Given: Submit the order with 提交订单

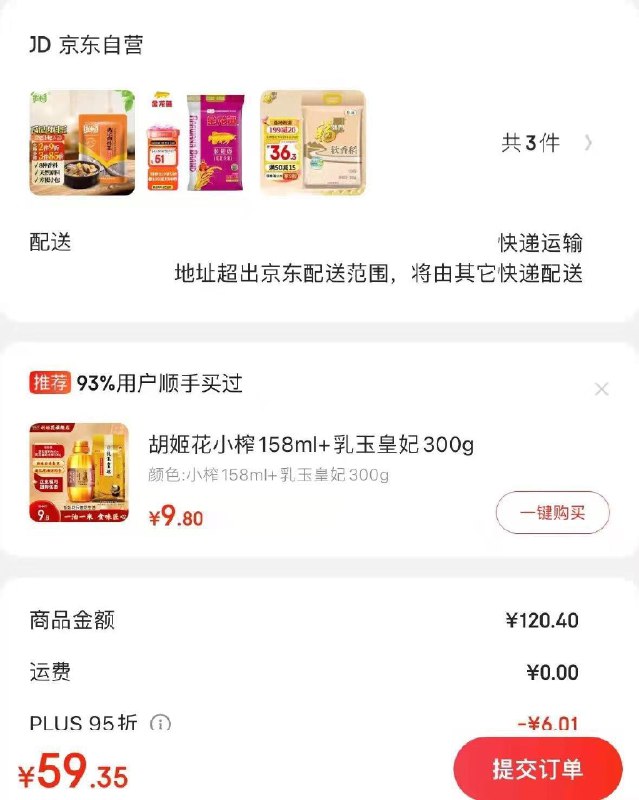Looking at the screenshot, I should [x=537, y=769].
